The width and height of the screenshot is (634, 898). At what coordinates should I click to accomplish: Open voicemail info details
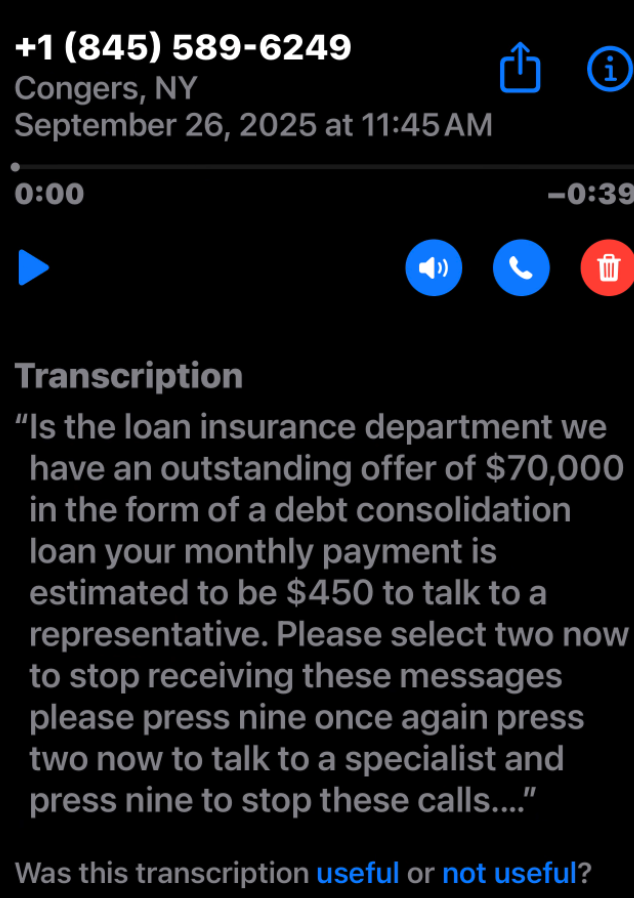click(x=609, y=70)
